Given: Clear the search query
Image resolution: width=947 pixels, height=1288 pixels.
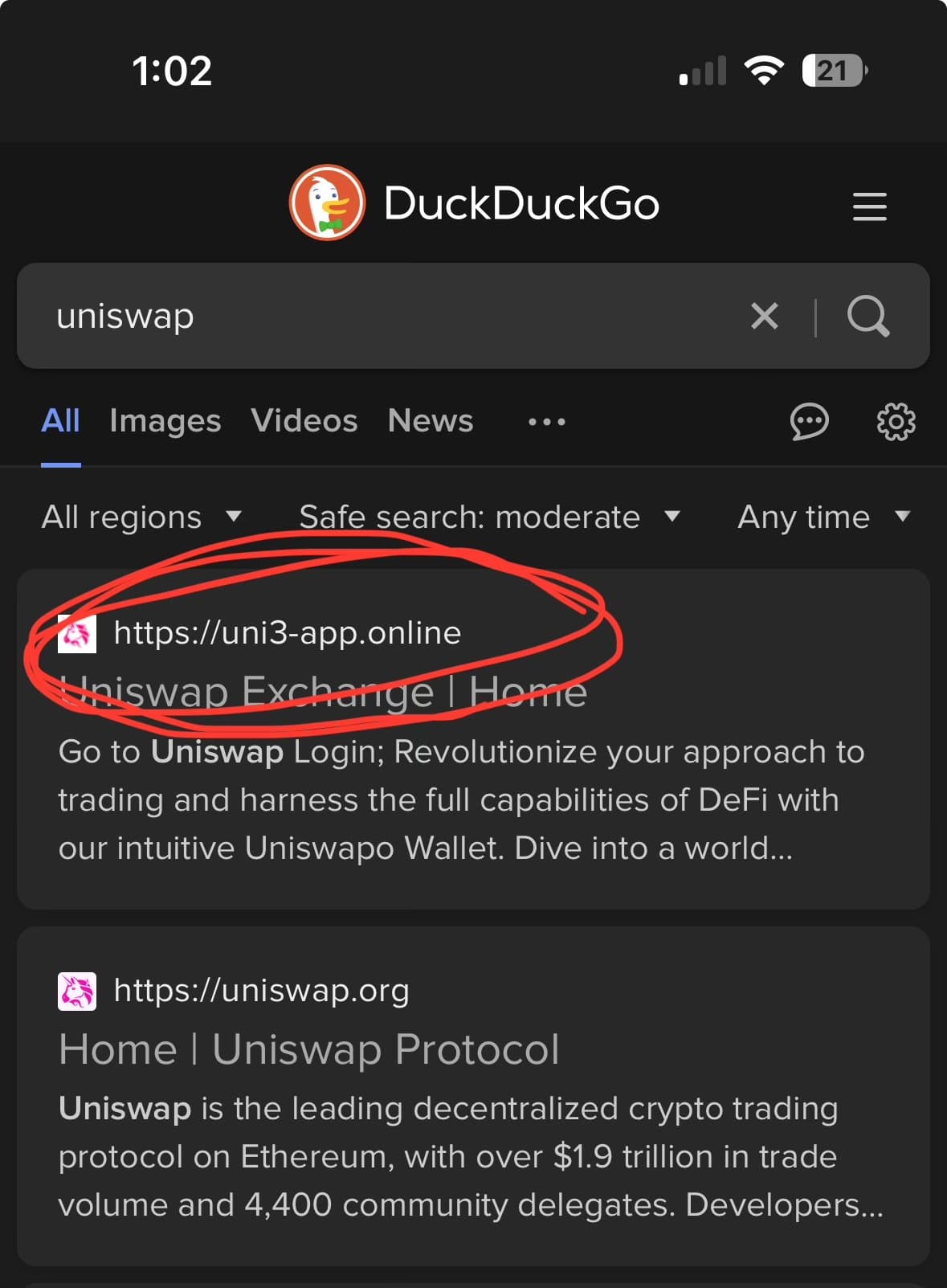Looking at the screenshot, I should [x=764, y=316].
